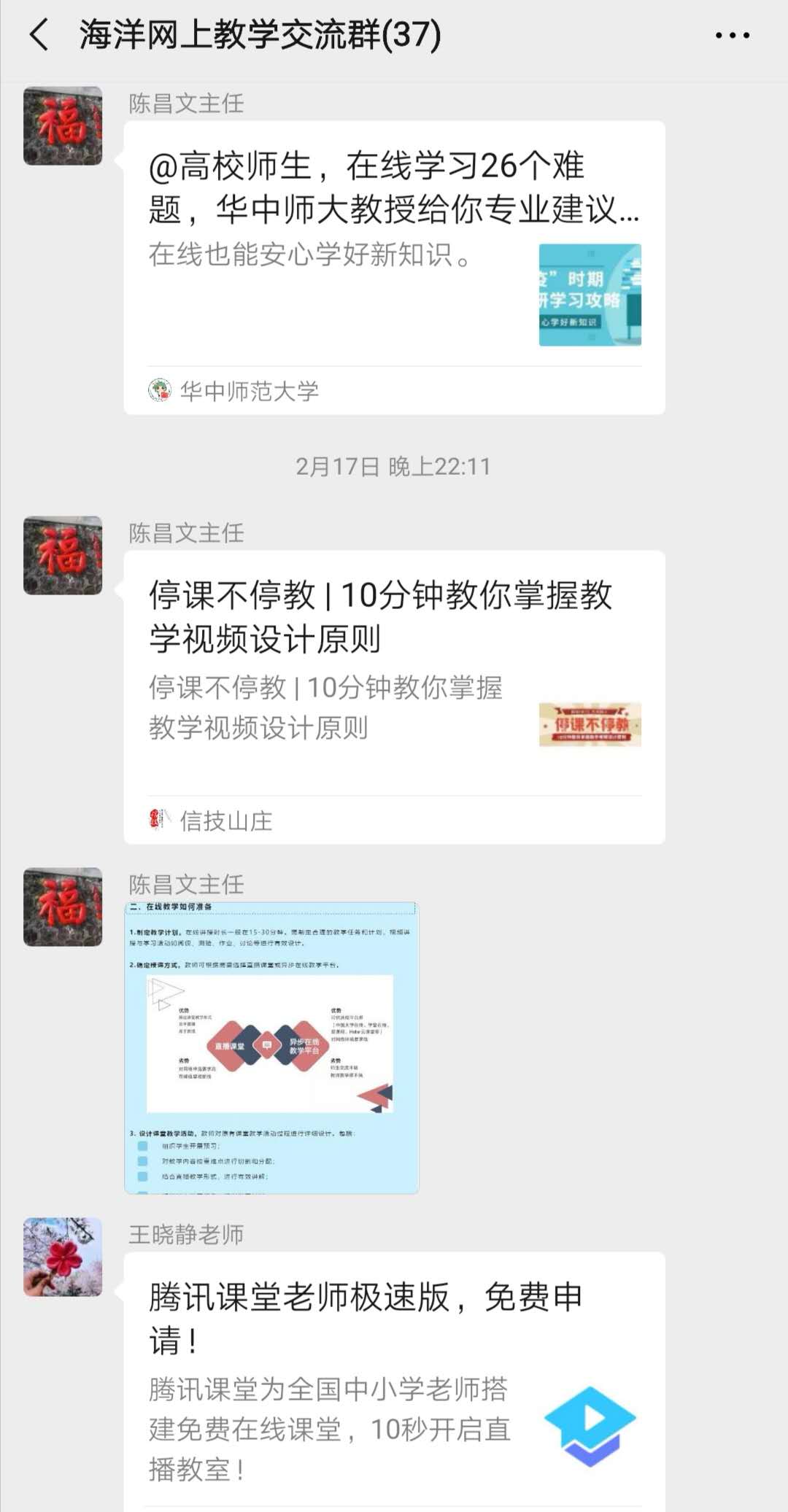The height and width of the screenshot is (1512, 788).
Task: Open the 腾讯课堂老师极速版 link card
Action: [x=394, y=1379]
